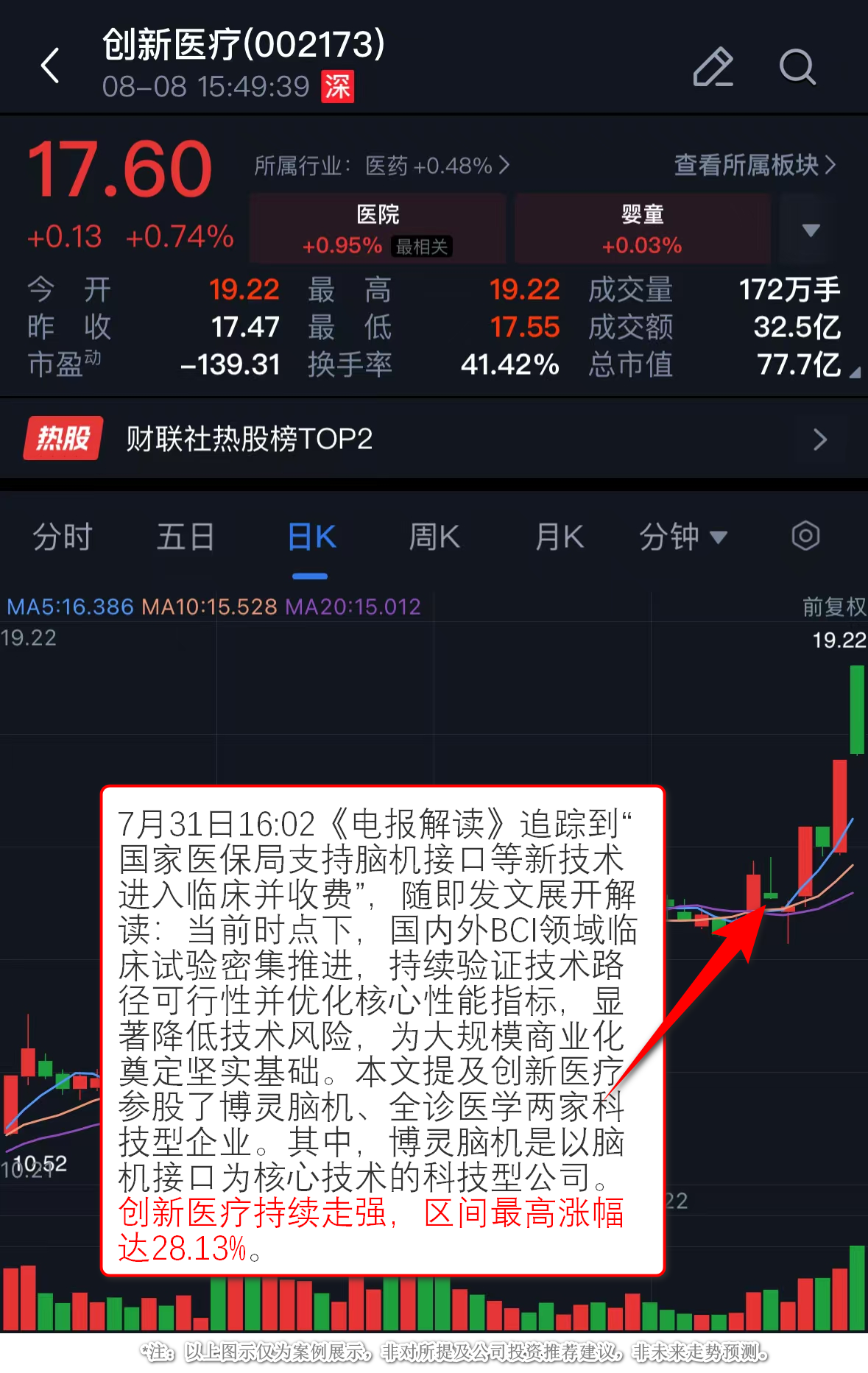Viewport: 868px width, 1373px height.
Task: View related sectors via 查看所属板块
Action: (x=755, y=166)
